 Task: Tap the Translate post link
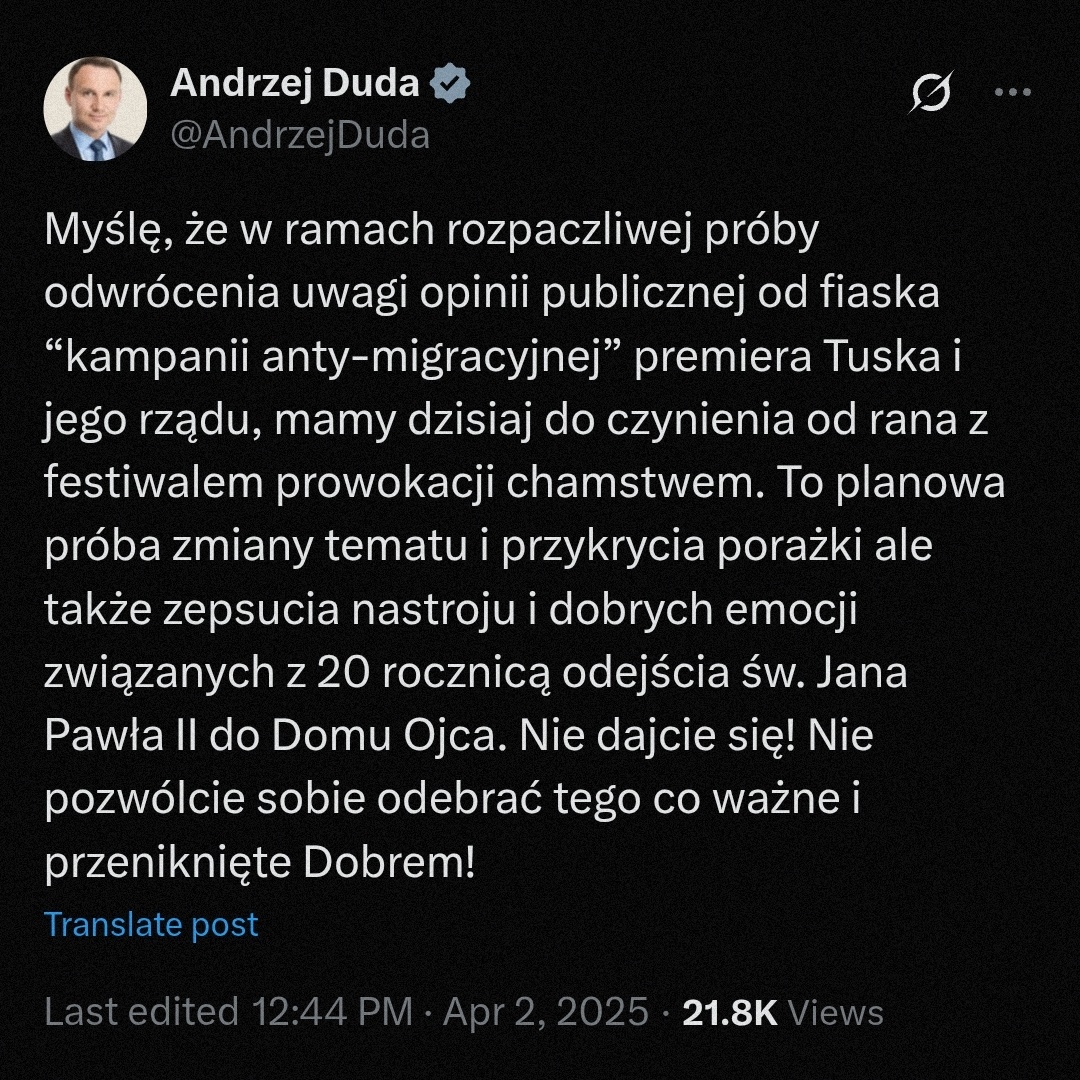point(152,924)
